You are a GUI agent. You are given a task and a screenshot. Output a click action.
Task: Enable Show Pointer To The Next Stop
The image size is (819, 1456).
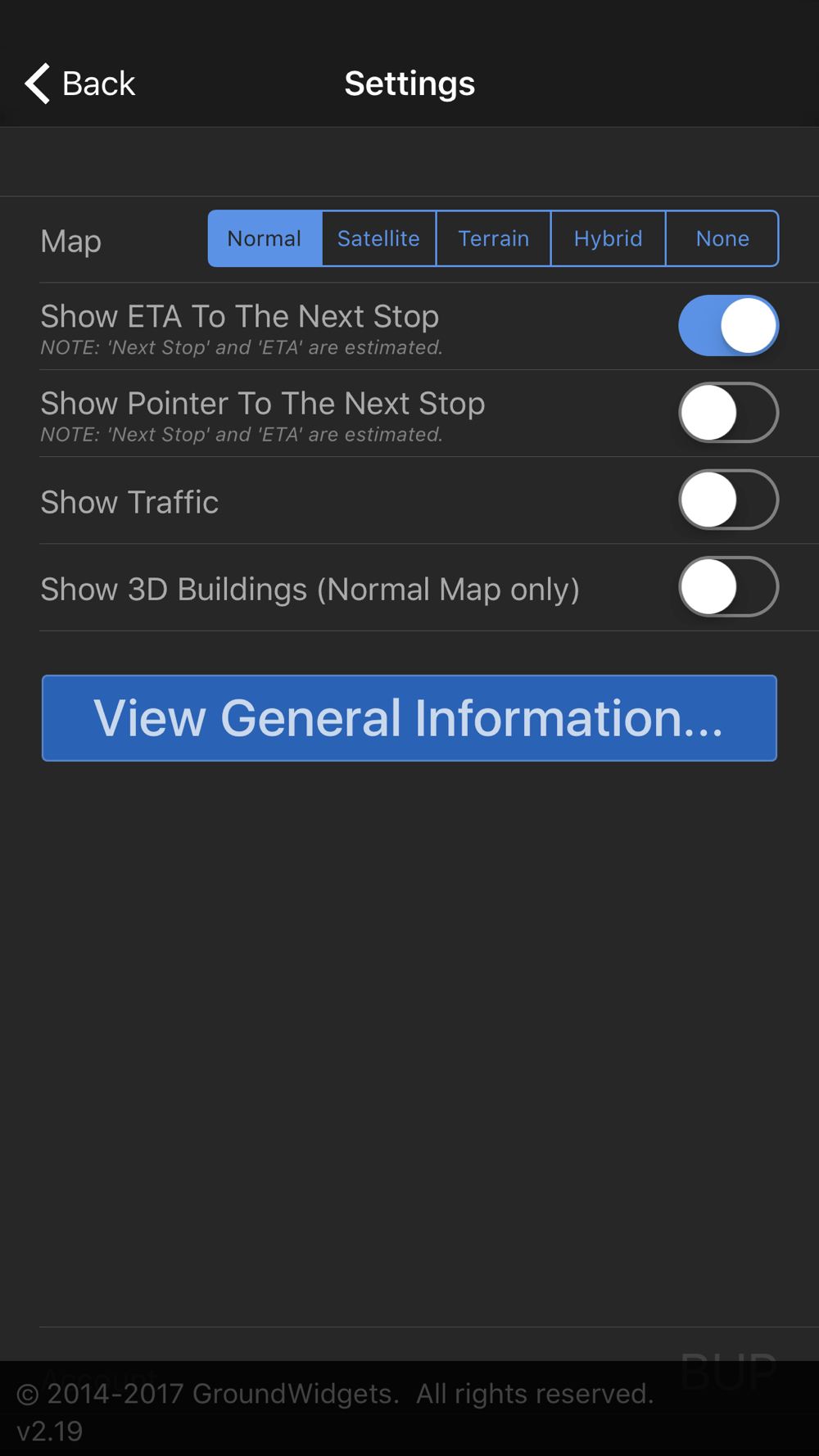(x=727, y=413)
